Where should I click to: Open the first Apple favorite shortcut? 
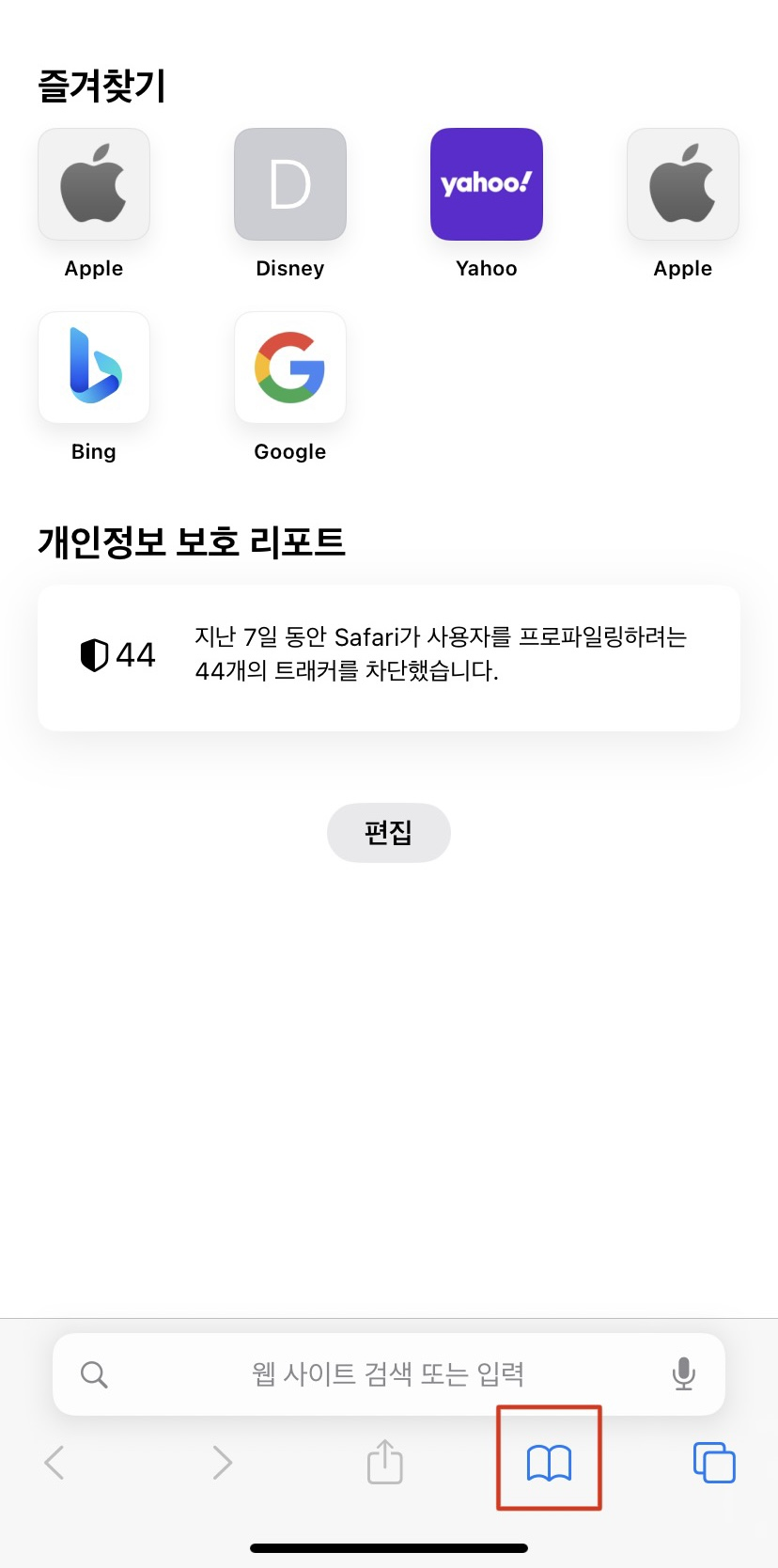point(93,184)
